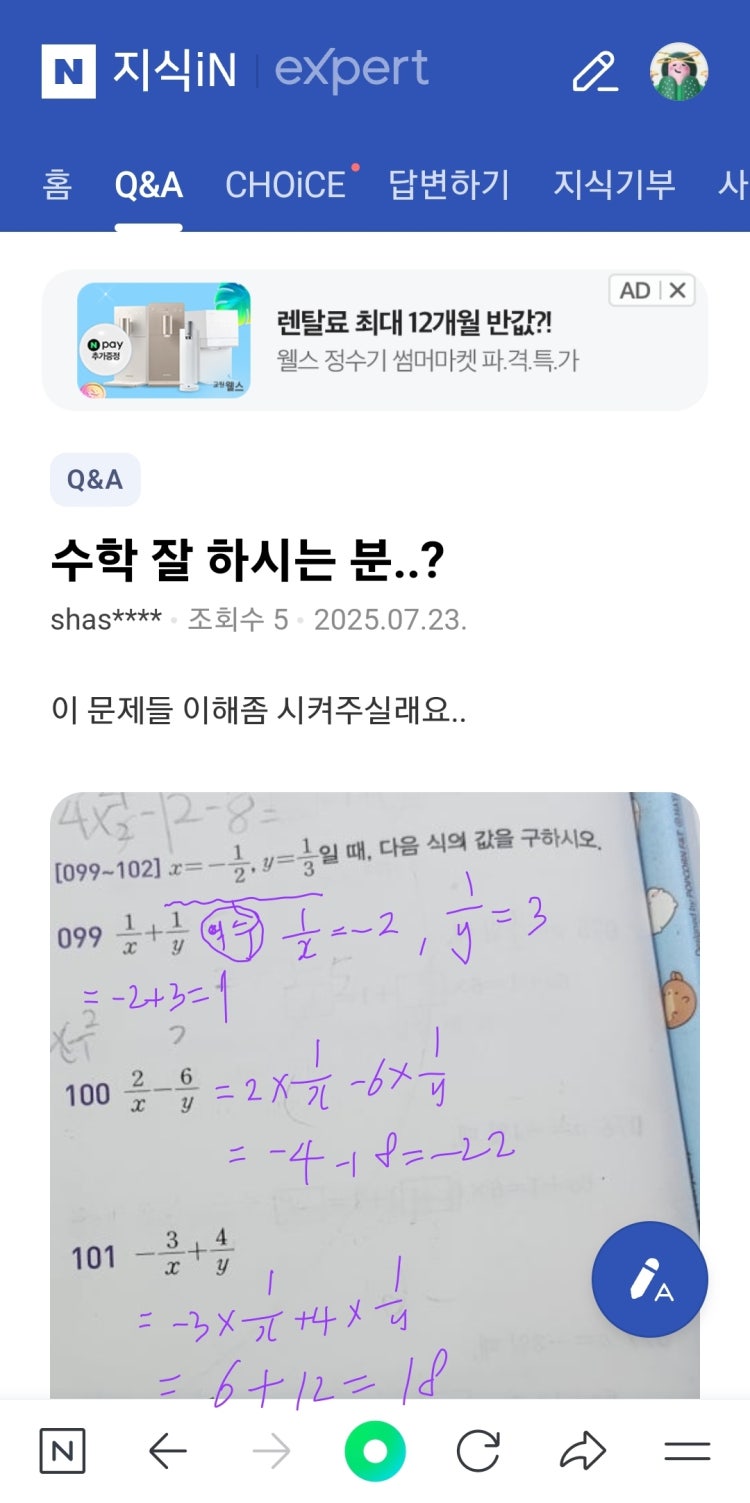Open Naver home from the bottom bar
This screenshot has width=750, height=1503.
point(62,1451)
